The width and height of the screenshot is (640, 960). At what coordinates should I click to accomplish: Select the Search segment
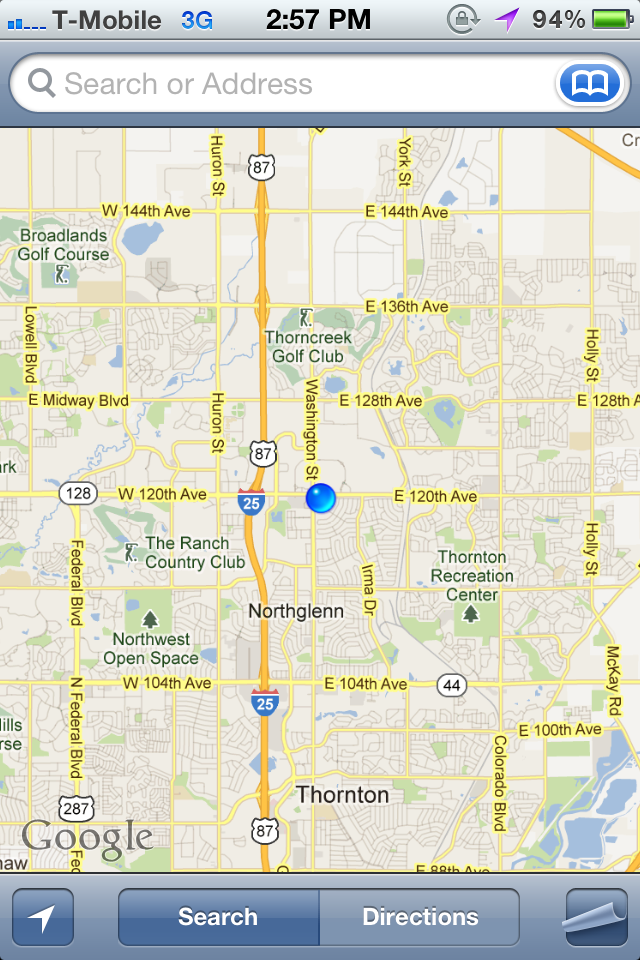tap(218, 917)
